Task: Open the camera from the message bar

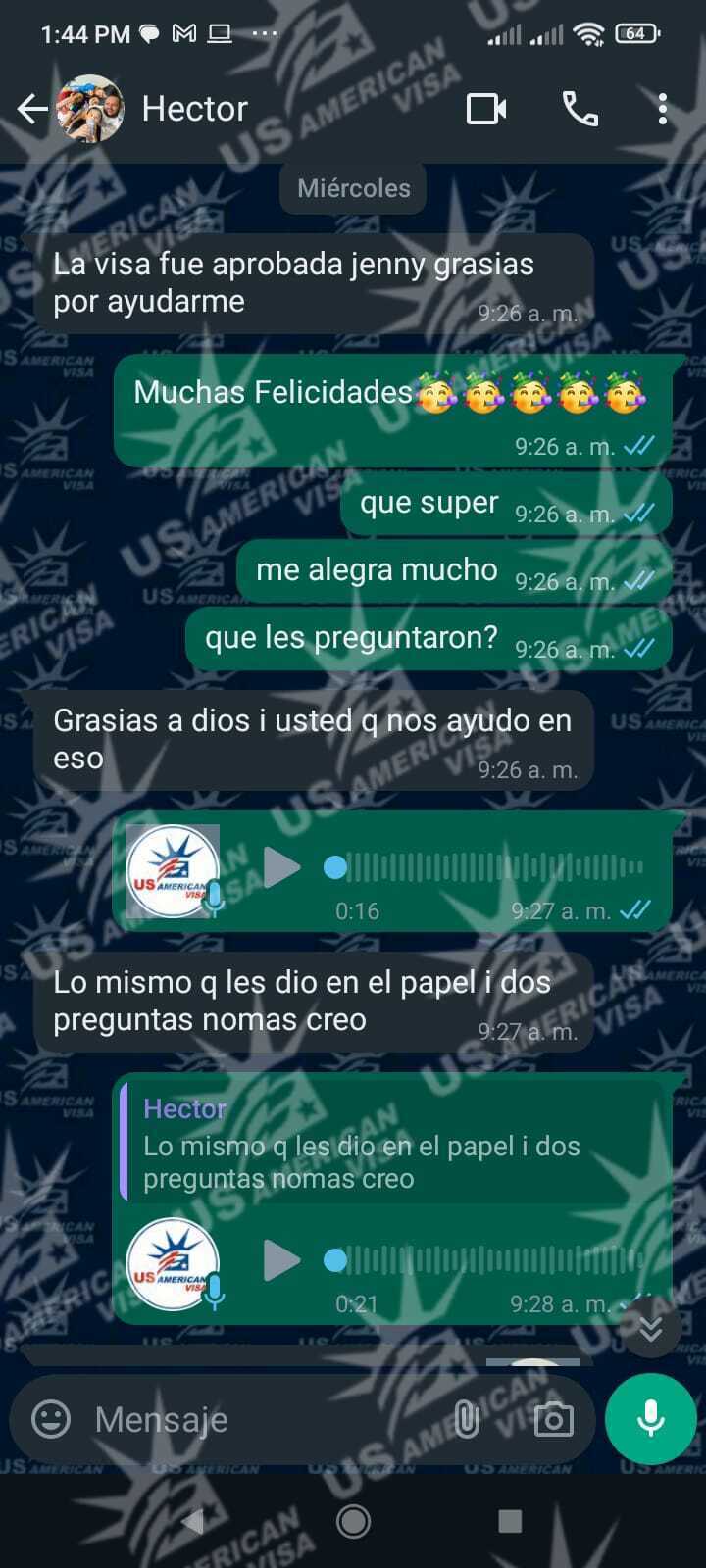Action: click(x=553, y=1419)
